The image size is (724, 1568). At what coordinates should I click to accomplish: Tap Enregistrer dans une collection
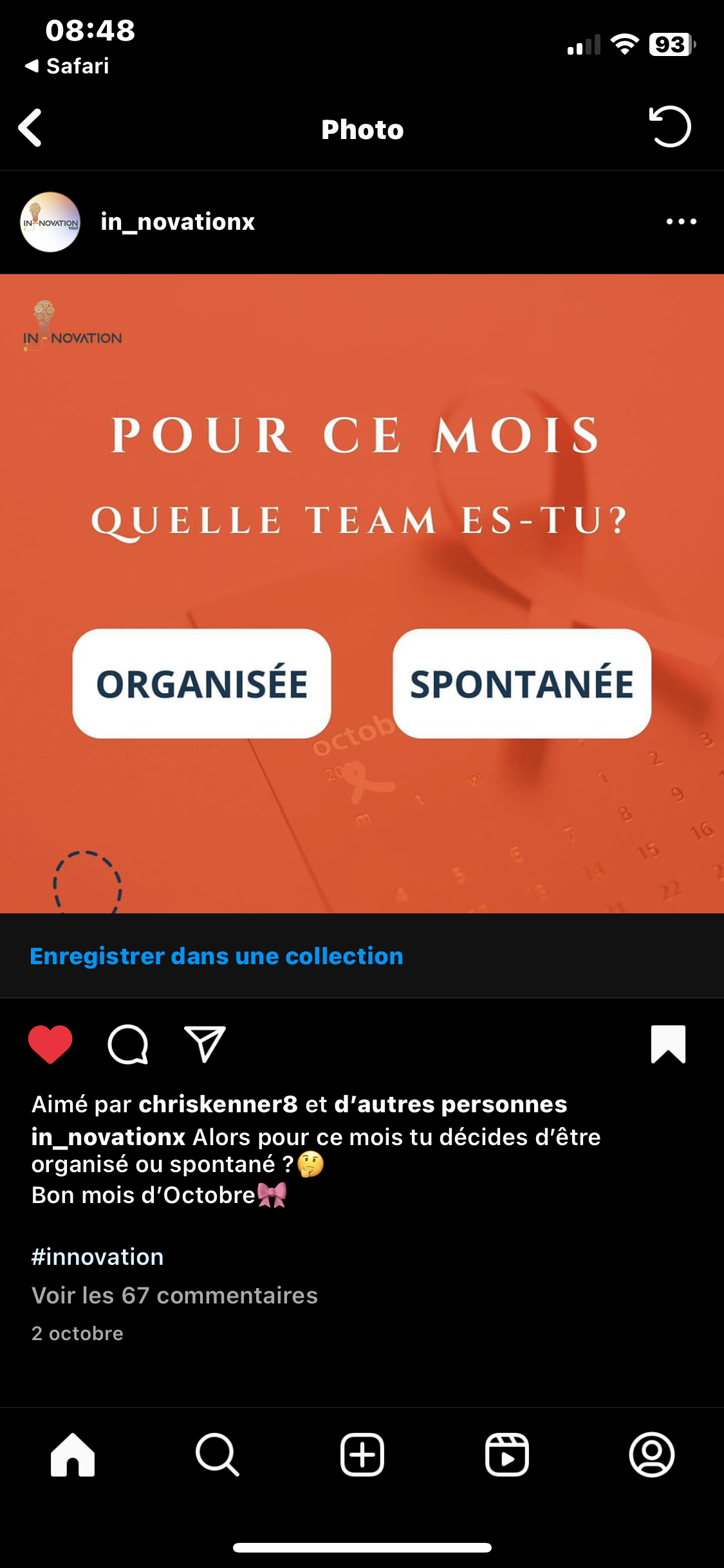click(x=216, y=957)
